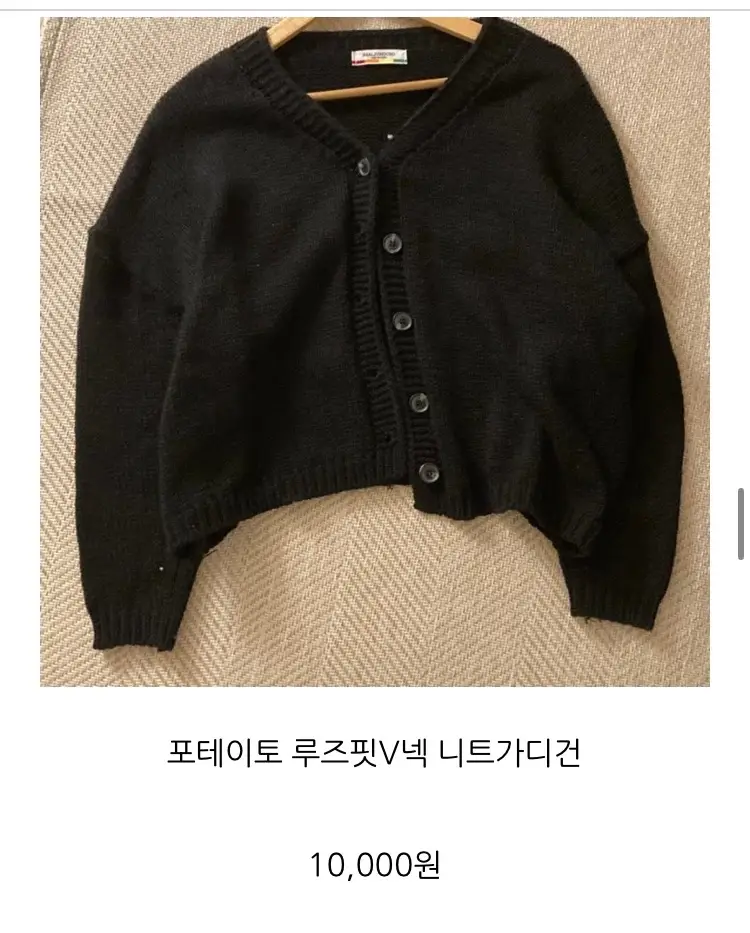Open the black V-neck knit cardigan product image
This screenshot has width=750, height=933.
click(374, 350)
